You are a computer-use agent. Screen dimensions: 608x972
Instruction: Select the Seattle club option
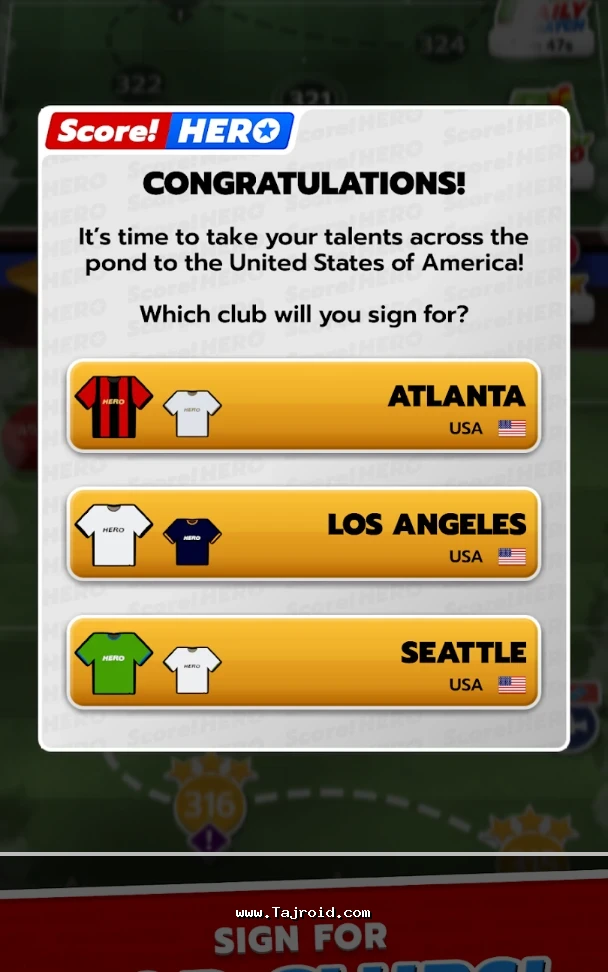303,662
